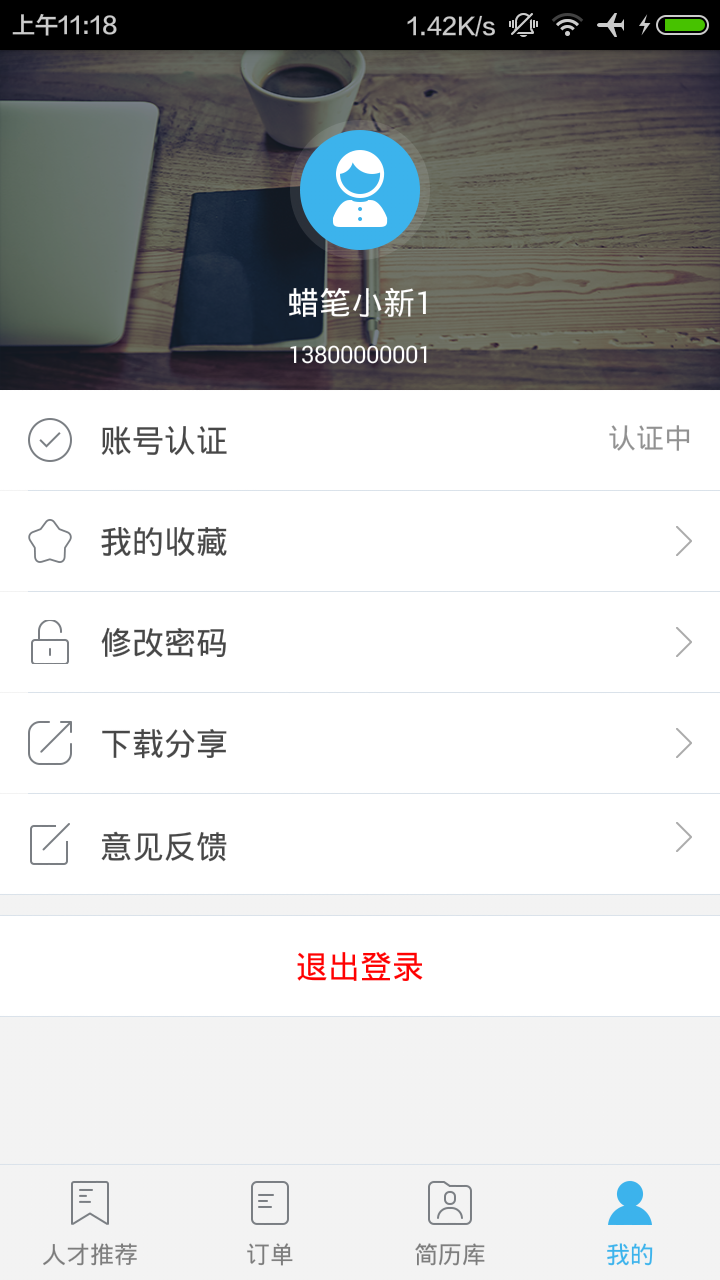Switch to the 订单 orders tab
The image size is (720, 1280).
click(x=270, y=1222)
